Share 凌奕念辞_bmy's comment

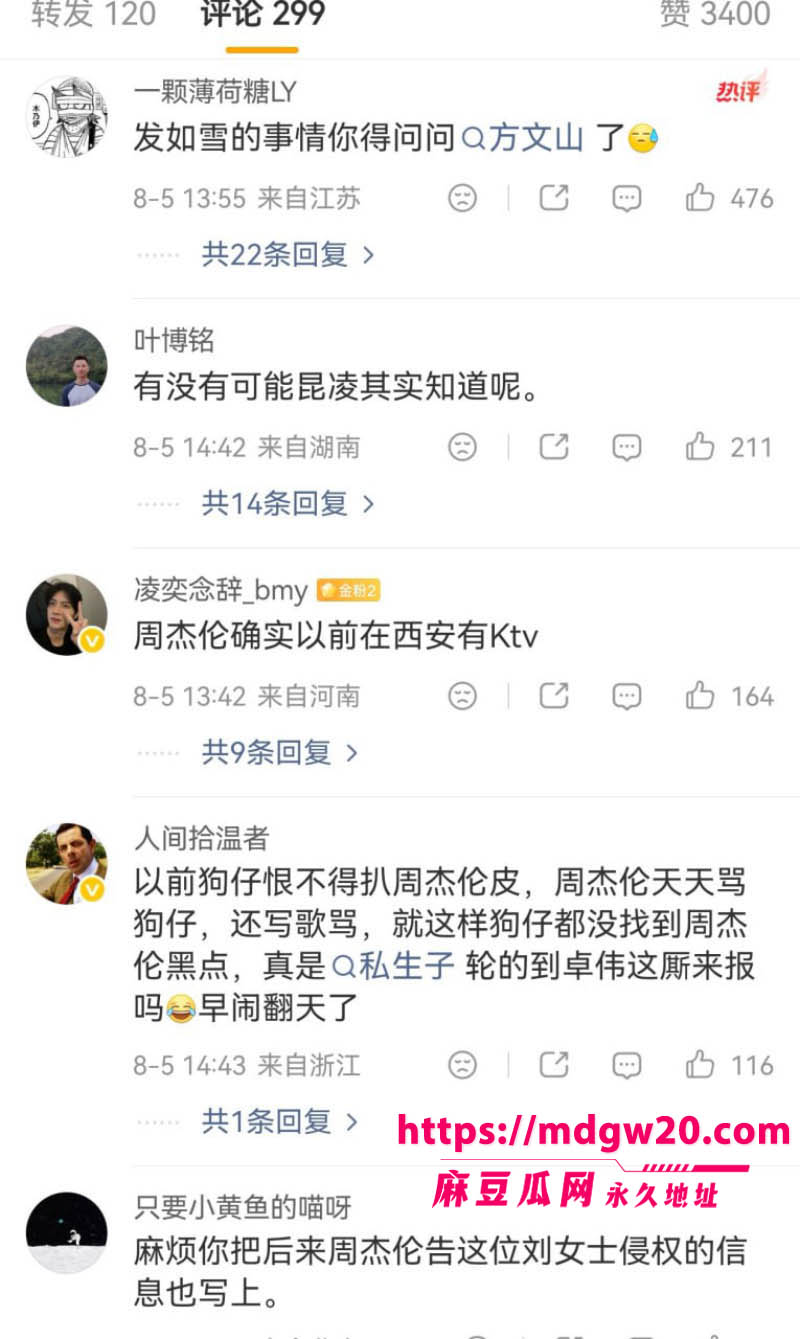(554, 696)
